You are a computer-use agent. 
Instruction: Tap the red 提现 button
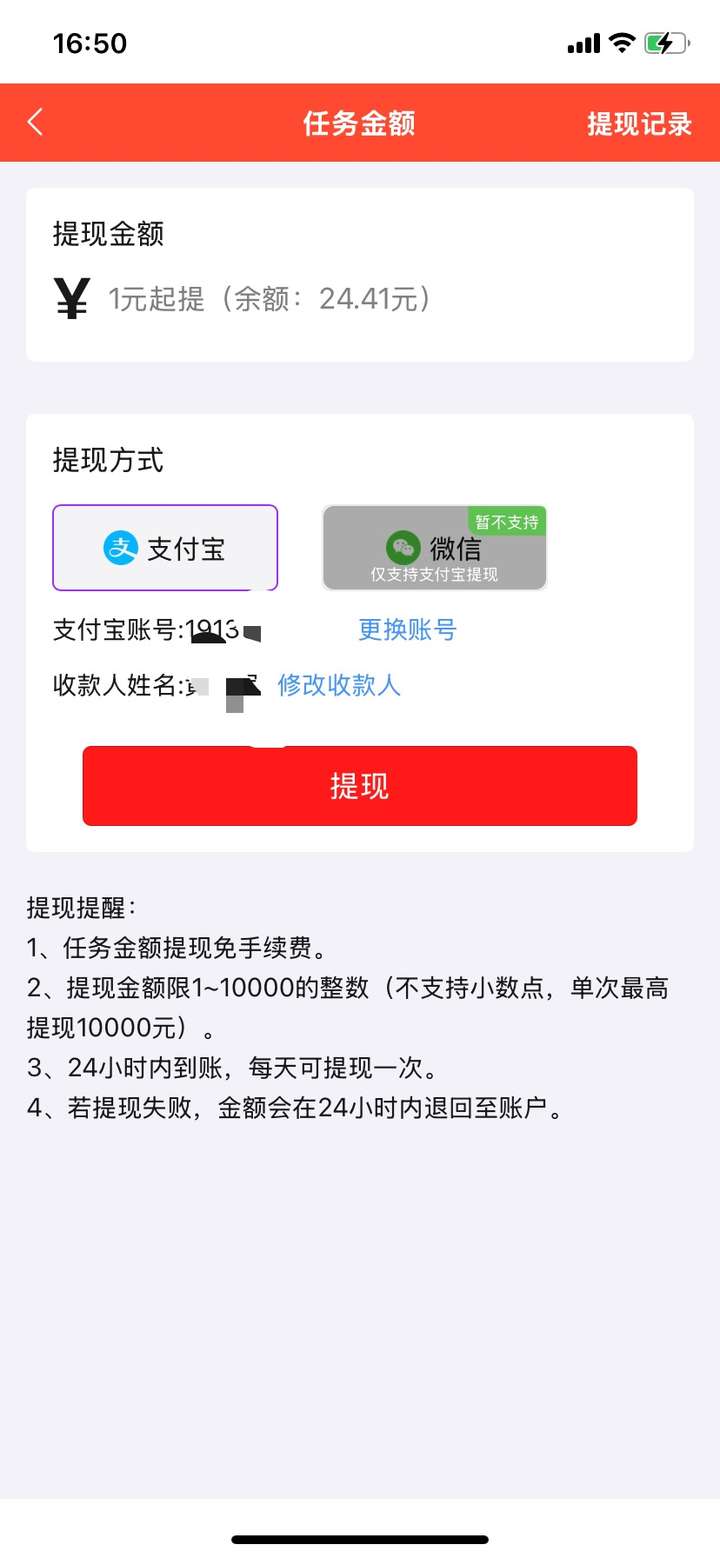pyautogui.click(x=359, y=786)
